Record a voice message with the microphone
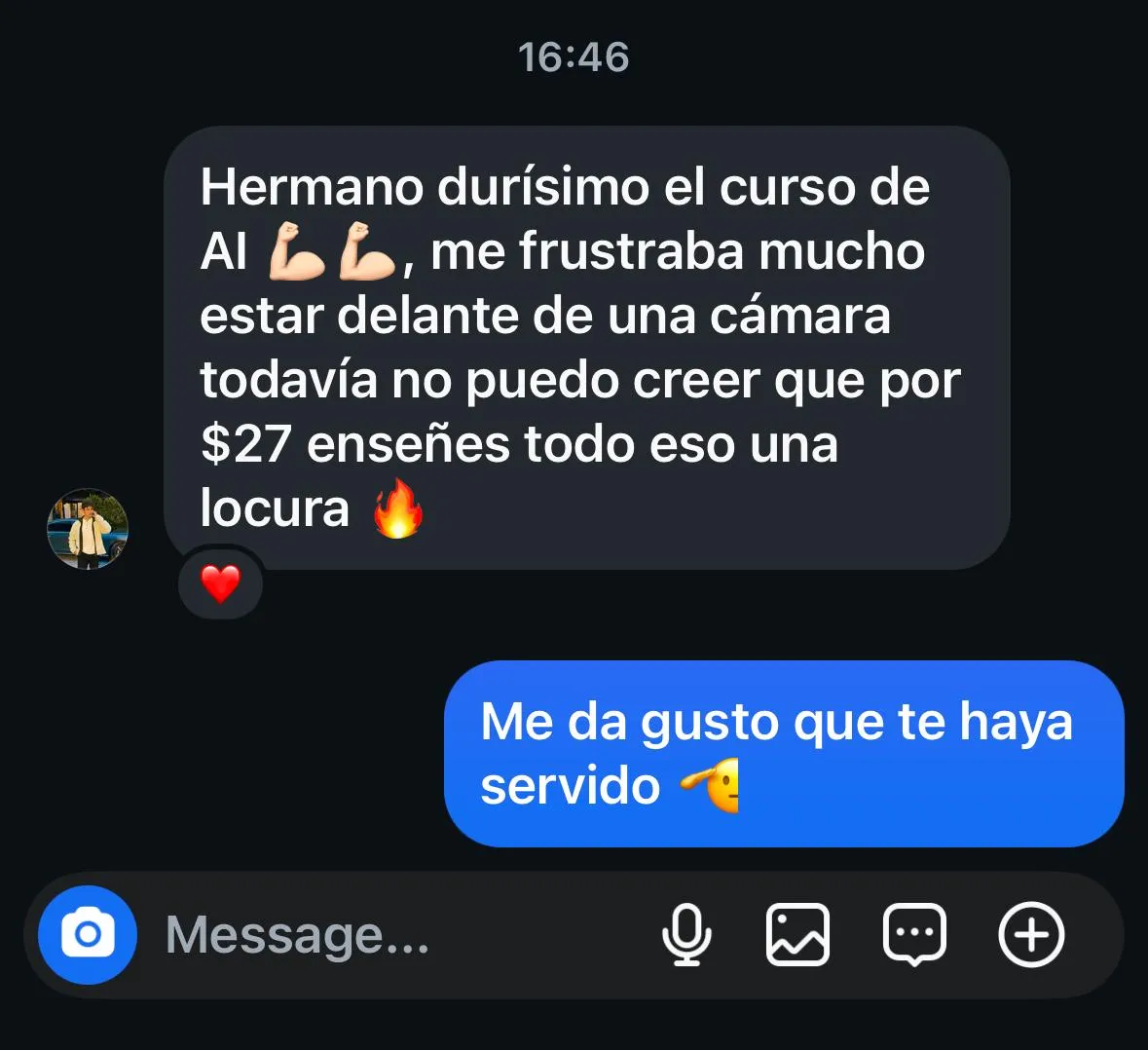This screenshot has height=1050, width=1148. [686, 935]
